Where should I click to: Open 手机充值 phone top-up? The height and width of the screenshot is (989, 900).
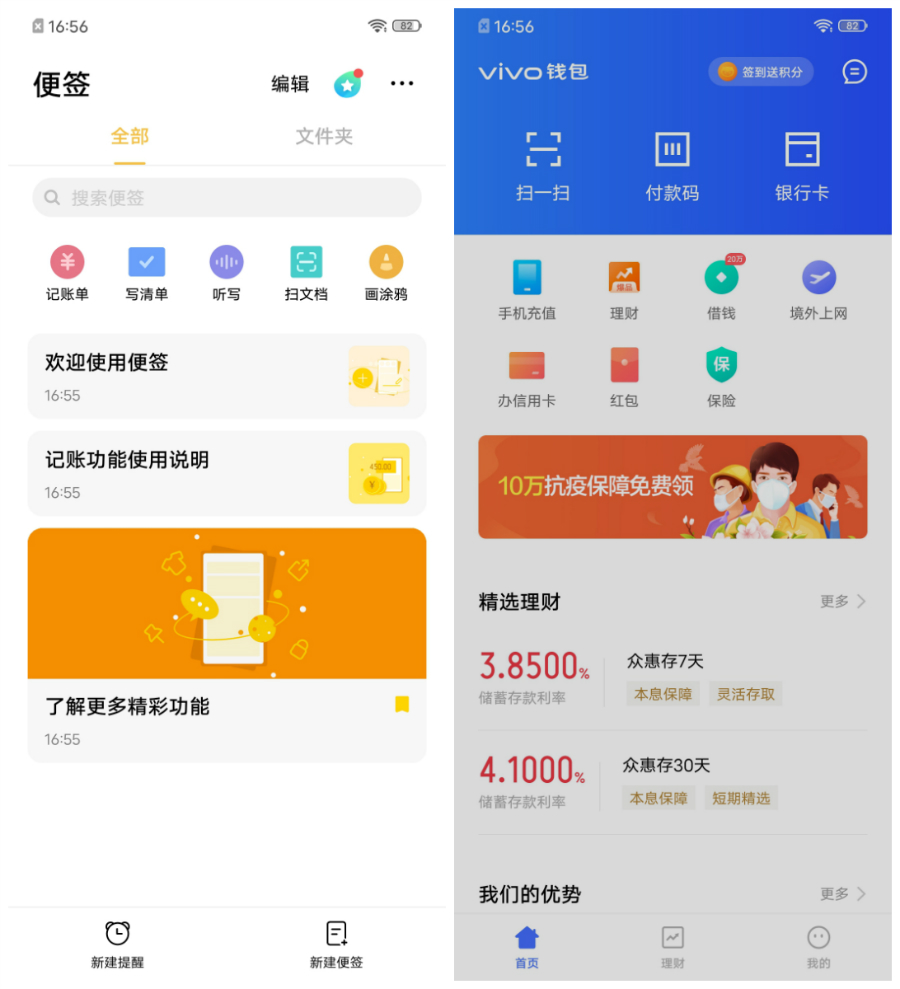(x=527, y=290)
